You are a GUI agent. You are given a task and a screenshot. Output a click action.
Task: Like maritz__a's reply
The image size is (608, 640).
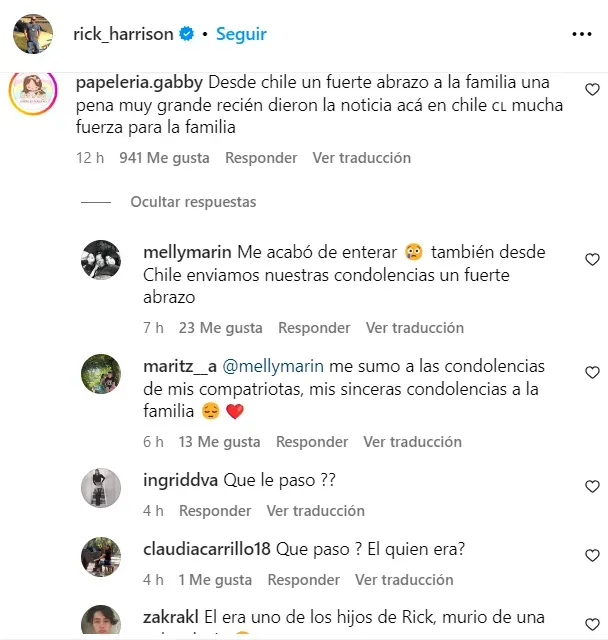(592, 373)
